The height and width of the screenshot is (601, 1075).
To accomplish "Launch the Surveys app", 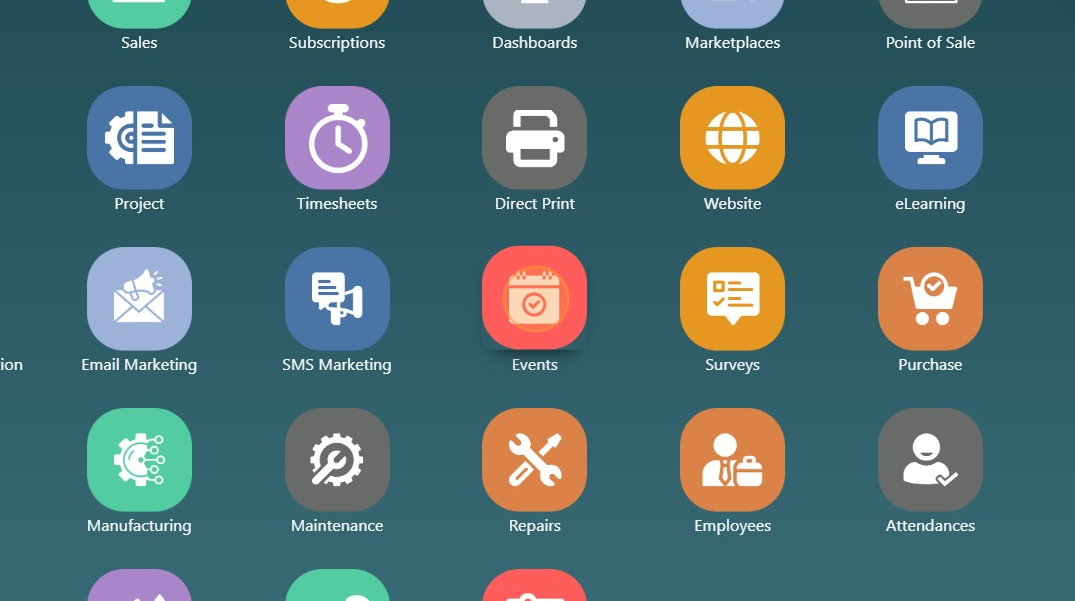I will (732, 299).
